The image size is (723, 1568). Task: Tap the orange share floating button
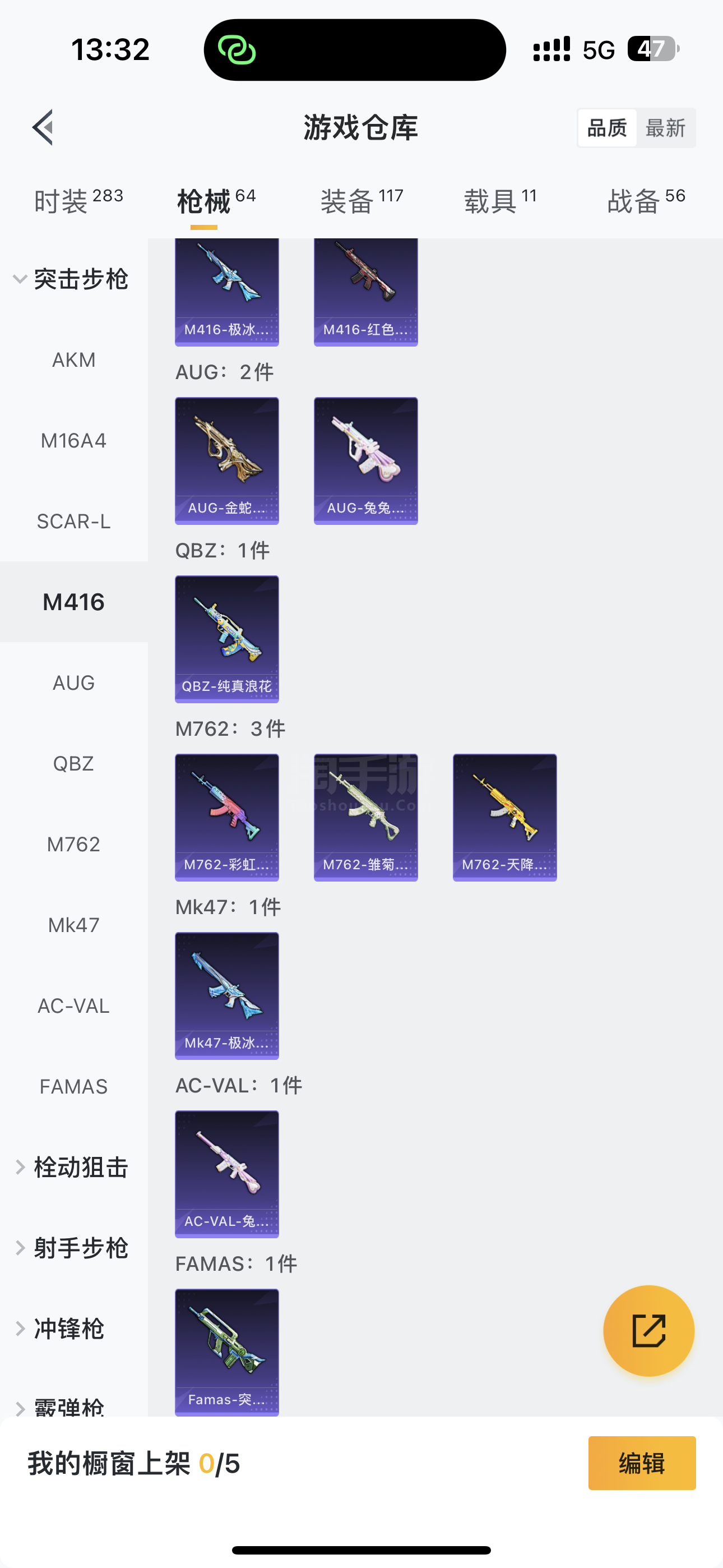[x=648, y=1331]
